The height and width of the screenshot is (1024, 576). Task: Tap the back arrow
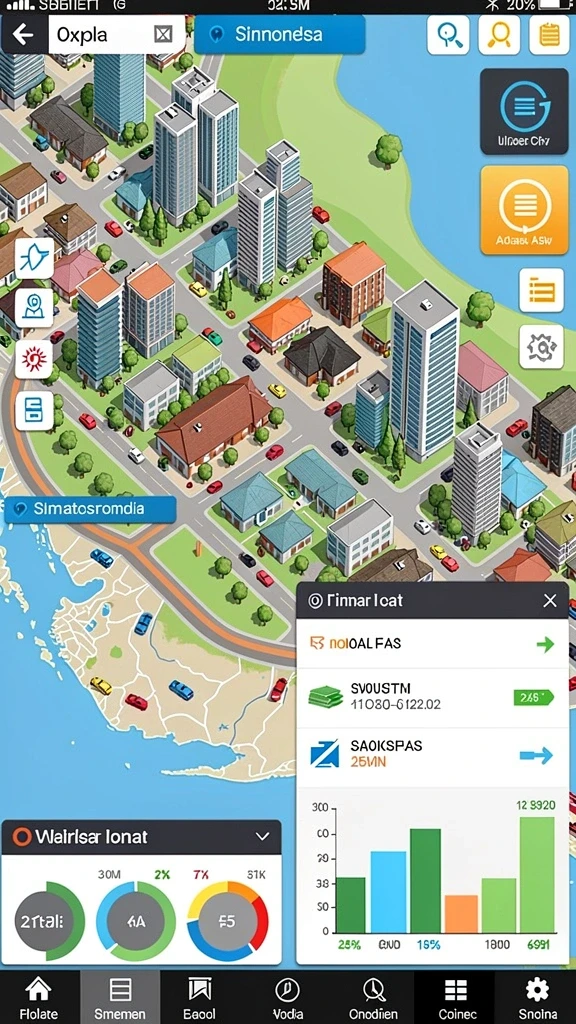[24, 34]
